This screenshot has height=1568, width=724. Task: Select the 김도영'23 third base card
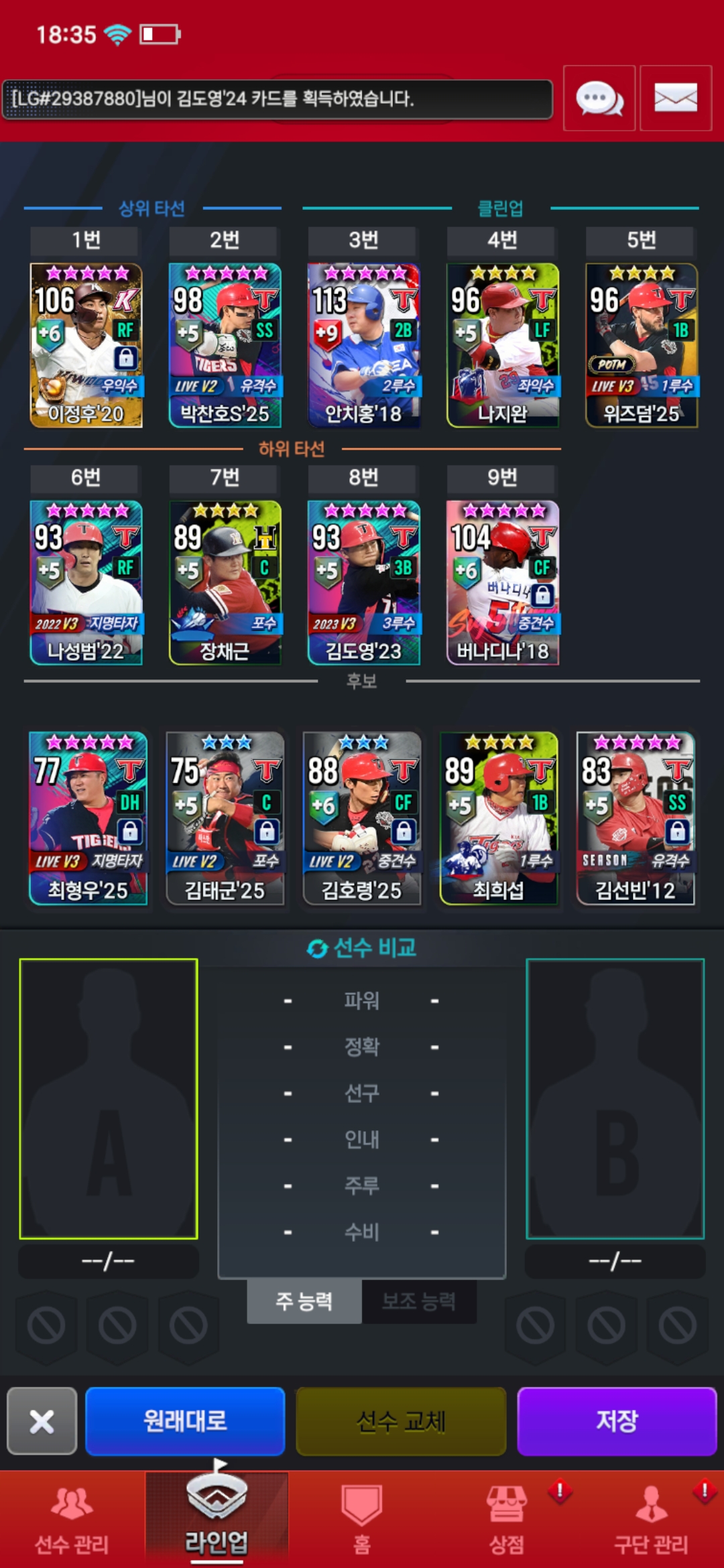click(363, 582)
